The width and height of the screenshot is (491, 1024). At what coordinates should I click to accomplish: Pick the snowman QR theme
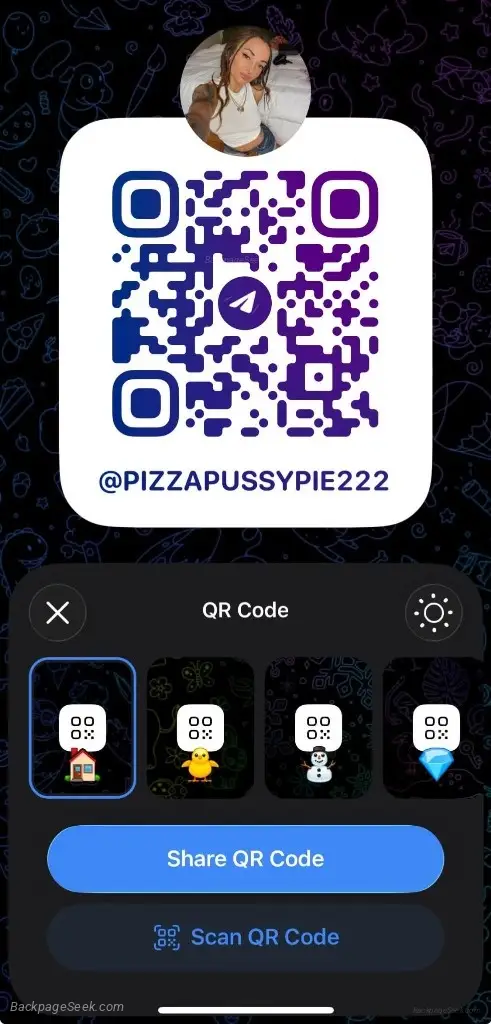click(x=318, y=728)
